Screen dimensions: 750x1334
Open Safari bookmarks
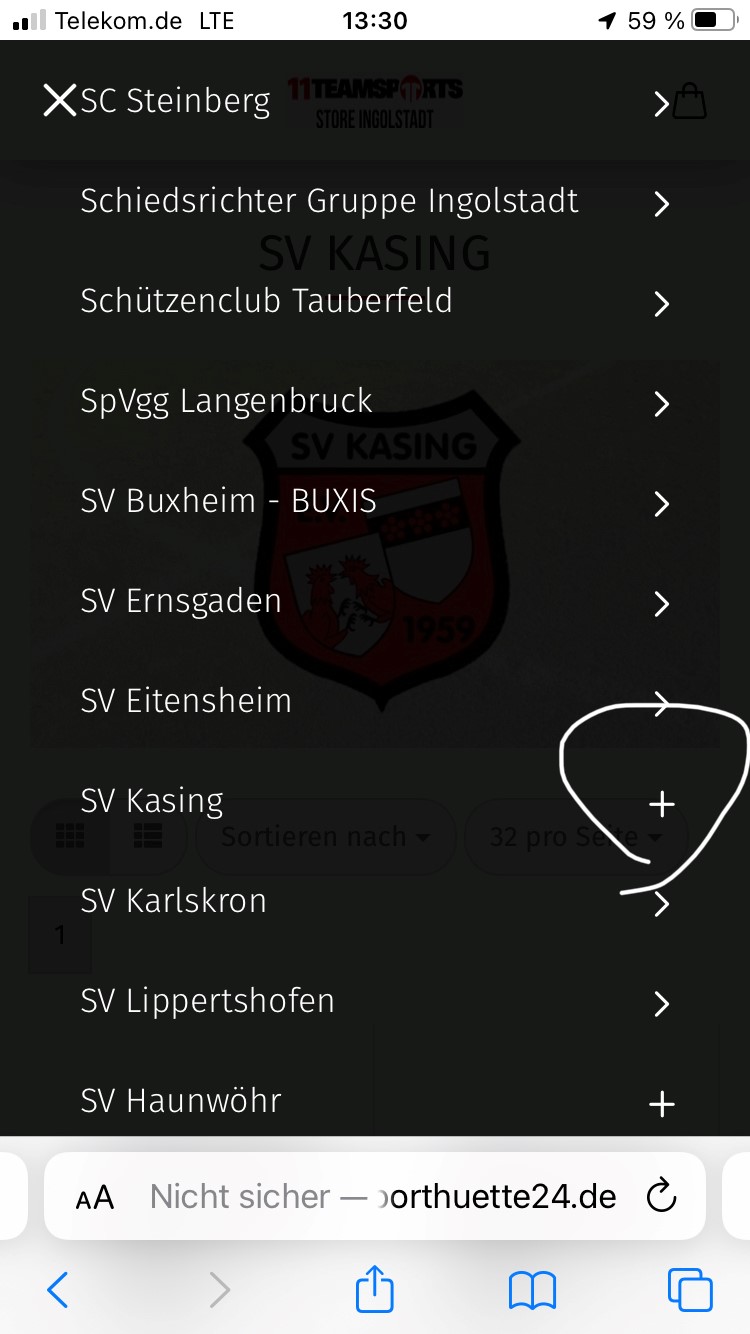click(532, 1291)
